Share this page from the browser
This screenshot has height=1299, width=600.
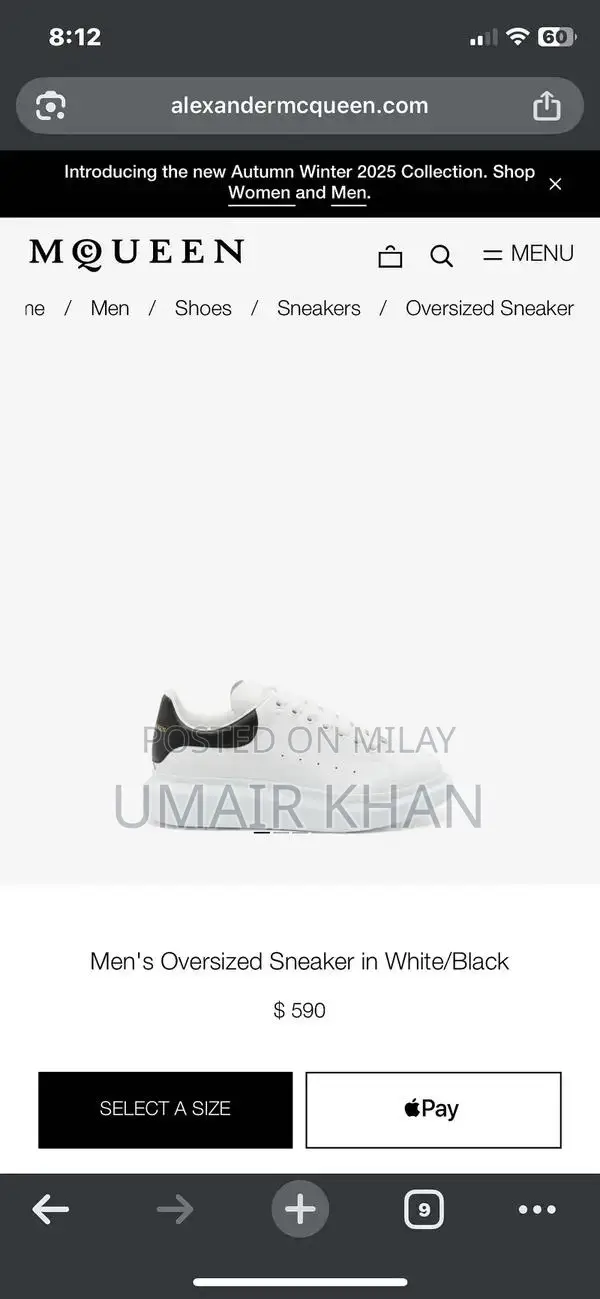coord(546,106)
